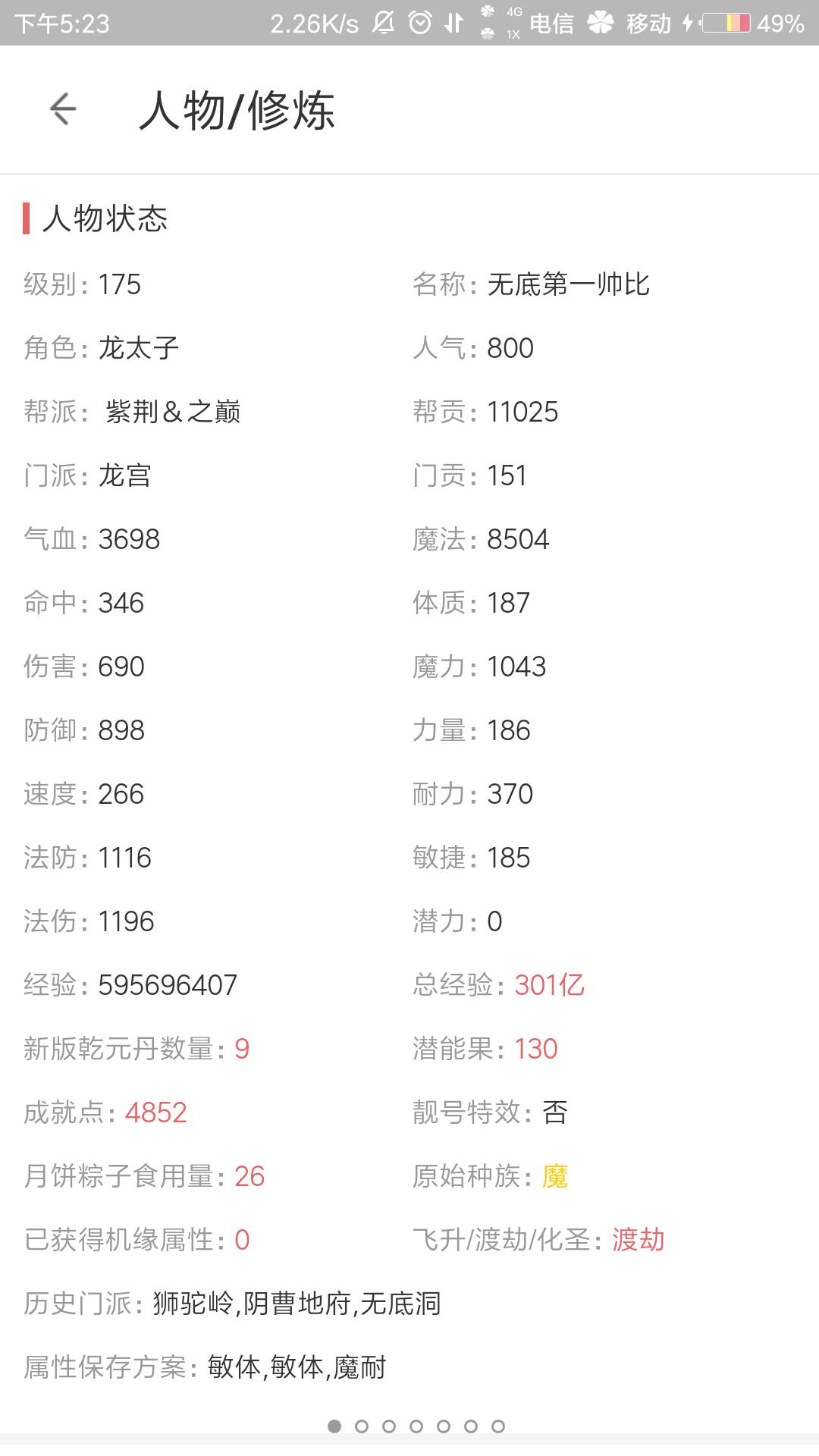Jump to the last page indicator dot
Screen dimensions: 819x1456
click(x=498, y=1426)
